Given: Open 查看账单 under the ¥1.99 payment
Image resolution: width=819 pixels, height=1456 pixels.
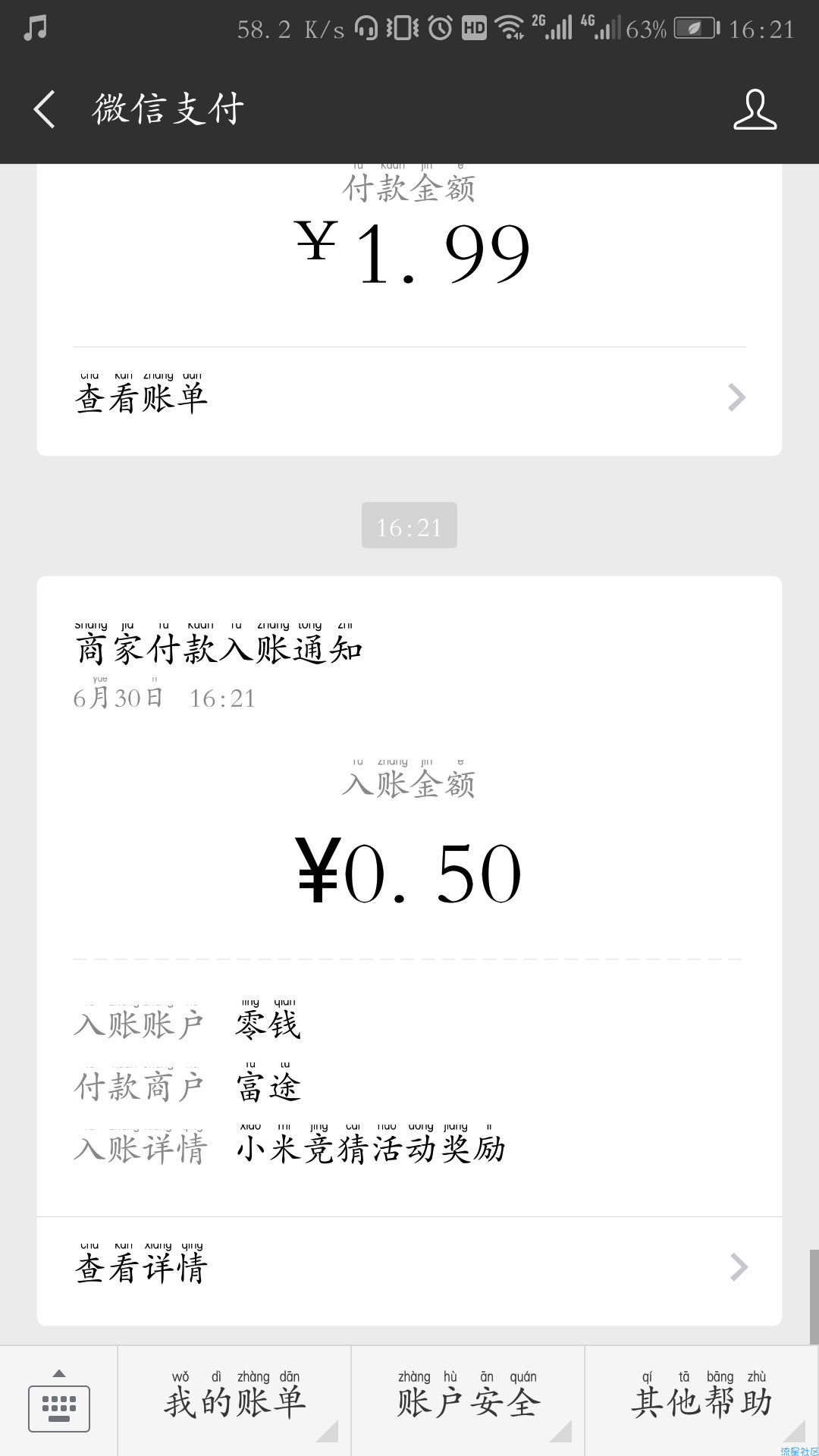Looking at the screenshot, I should [409, 397].
